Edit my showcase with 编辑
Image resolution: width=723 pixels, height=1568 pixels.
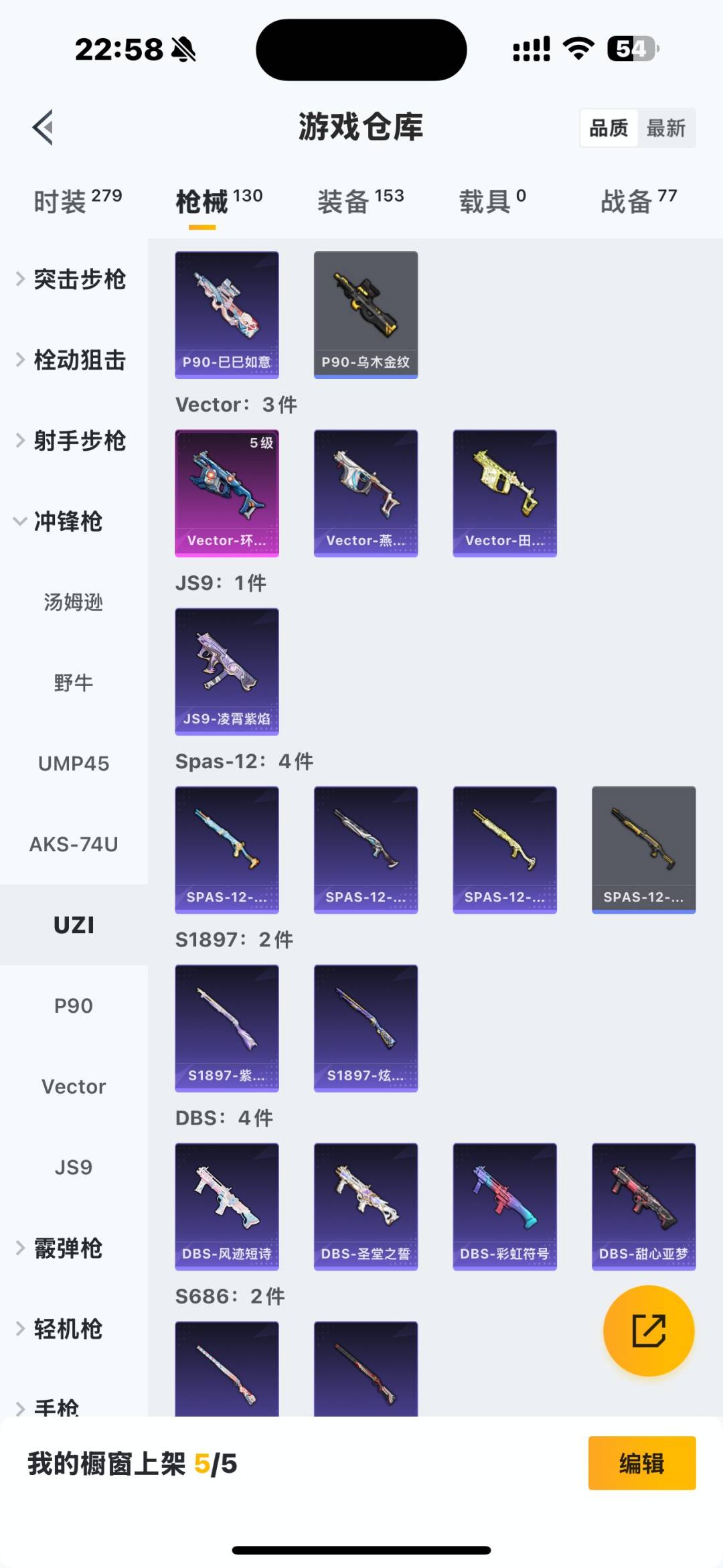(641, 1464)
